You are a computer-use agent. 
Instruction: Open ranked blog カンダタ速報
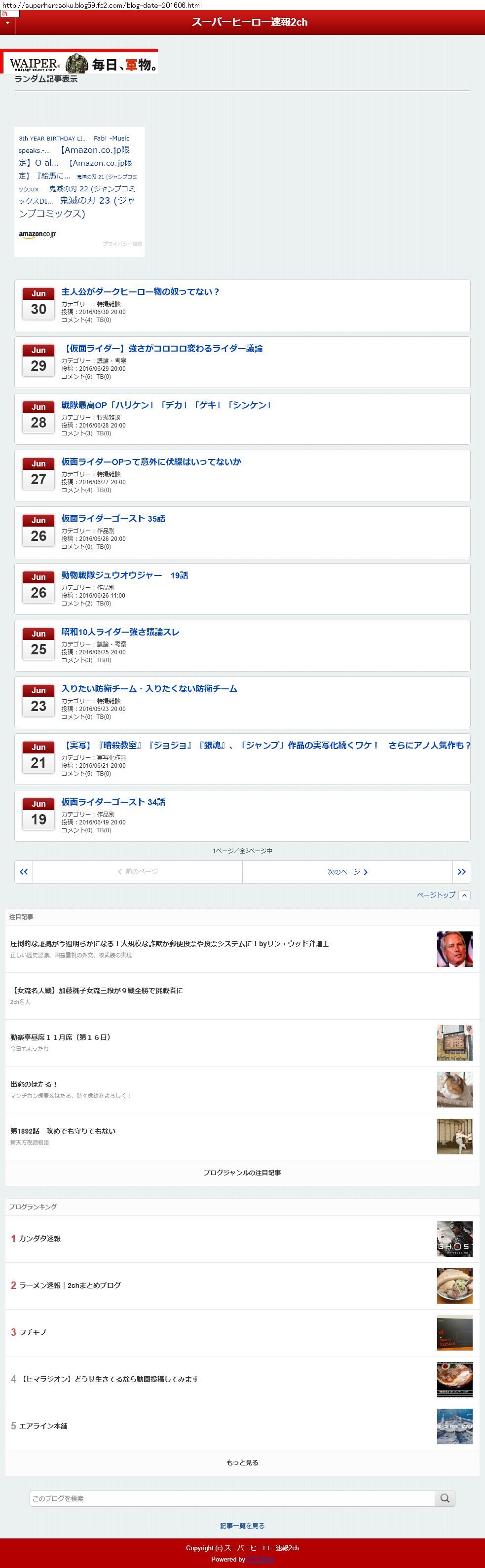pos(40,1239)
